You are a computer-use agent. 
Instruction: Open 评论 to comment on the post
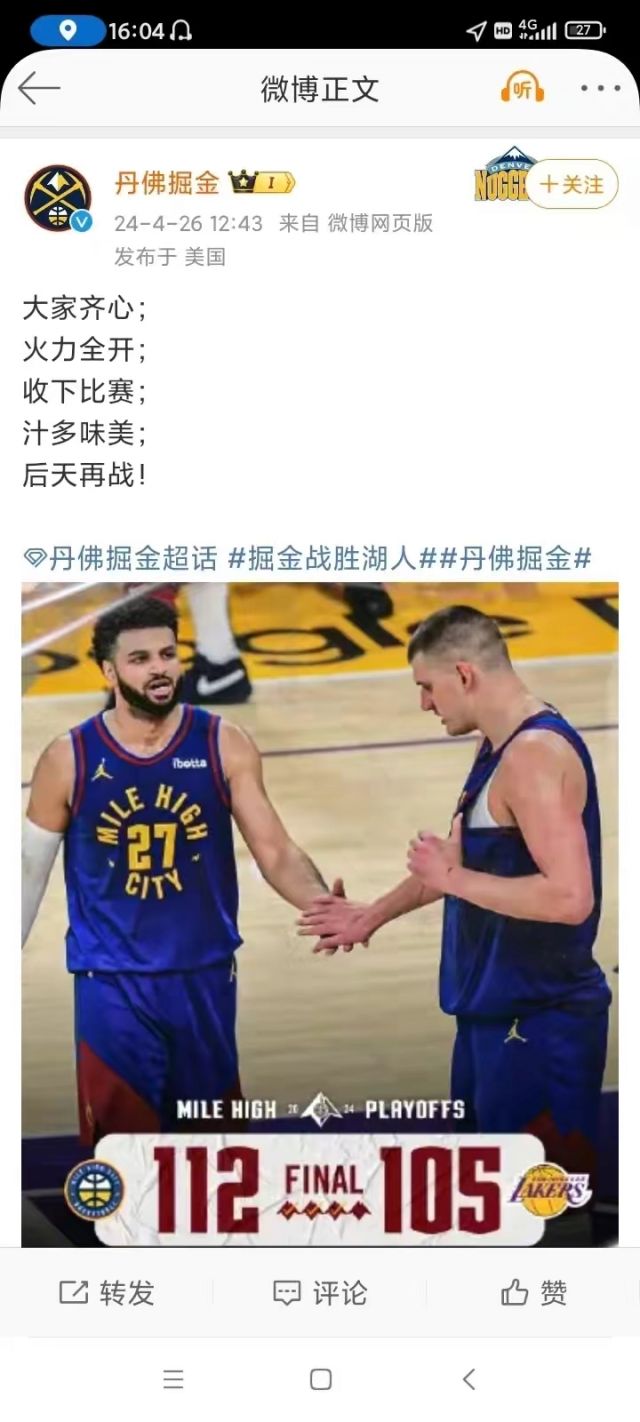(320, 1293)
